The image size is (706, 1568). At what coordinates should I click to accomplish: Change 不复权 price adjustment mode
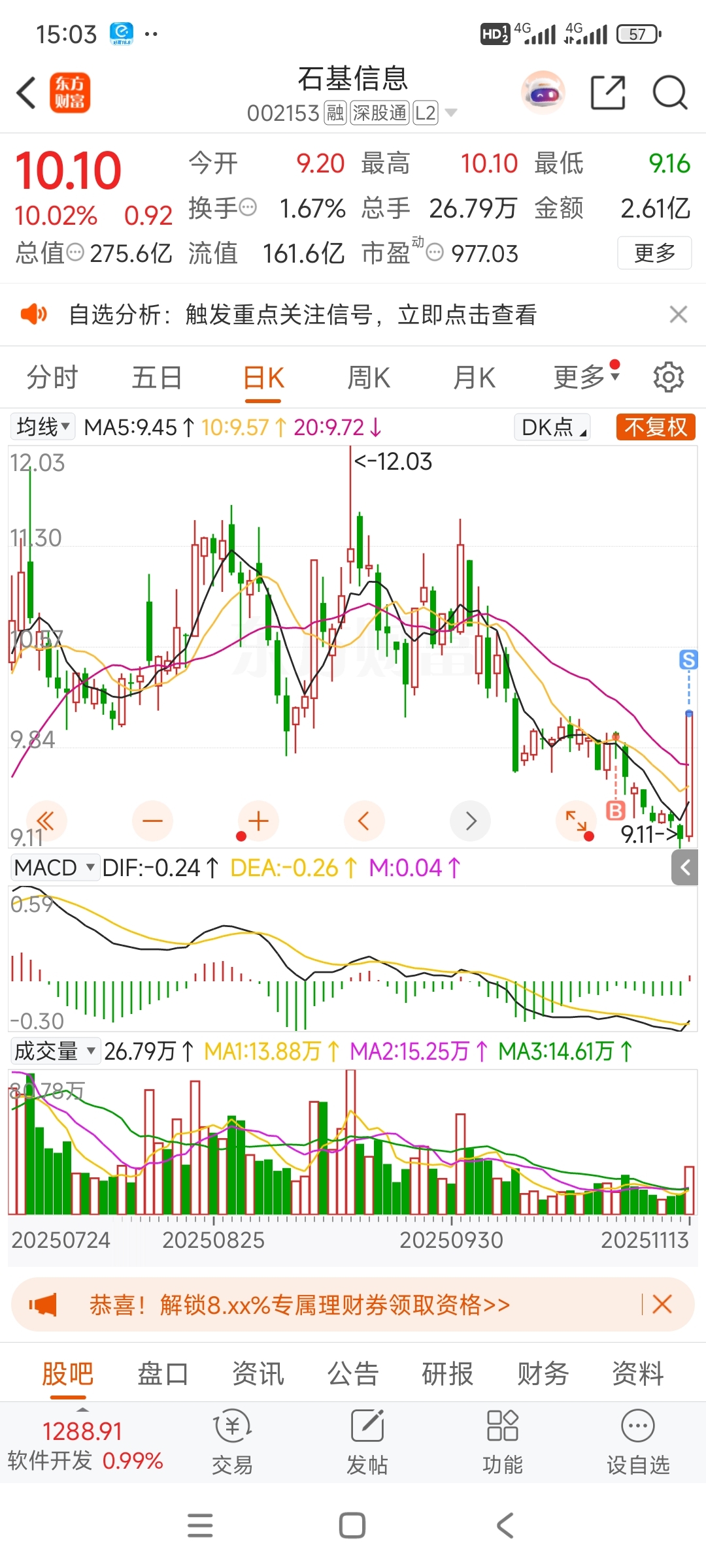(655, 427)
